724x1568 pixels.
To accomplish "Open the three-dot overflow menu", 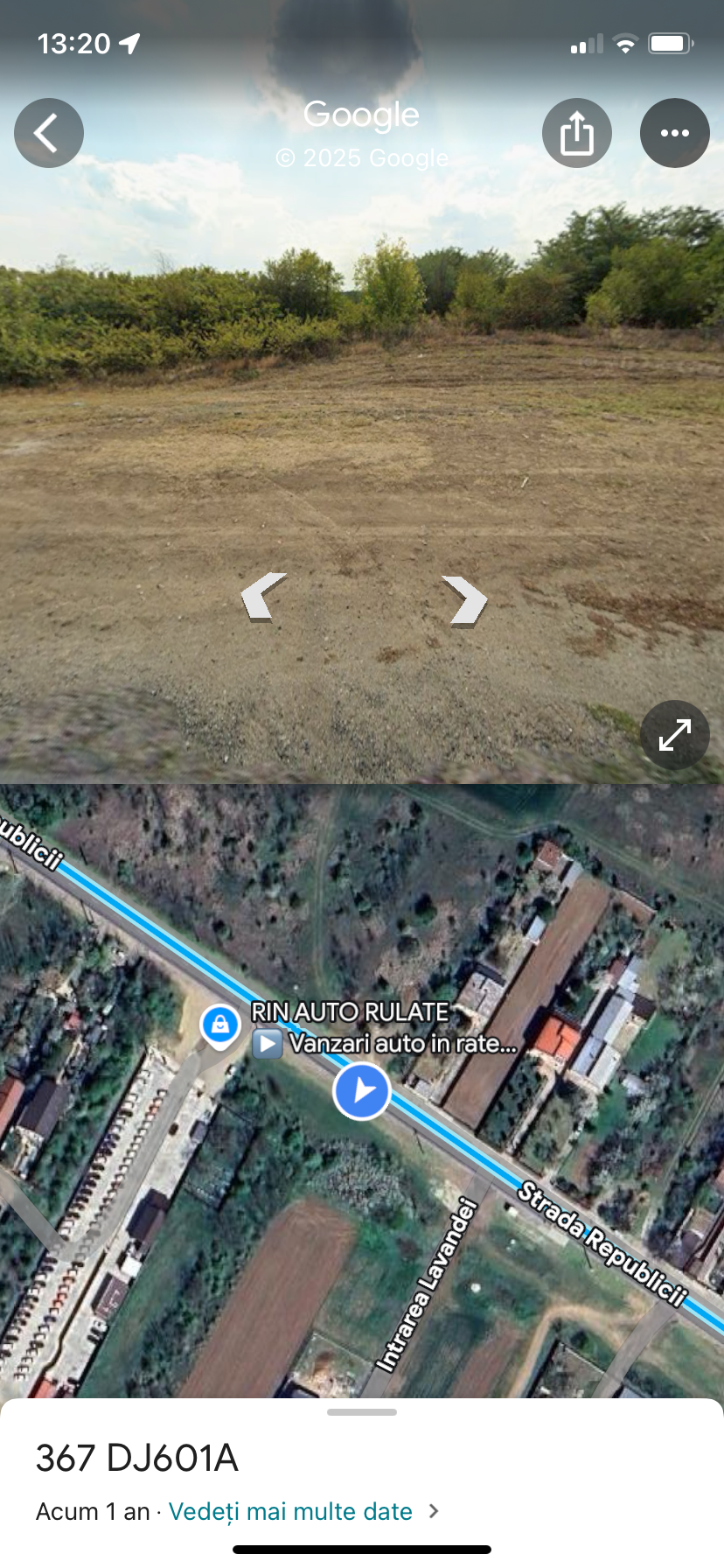I will (674, 133).
